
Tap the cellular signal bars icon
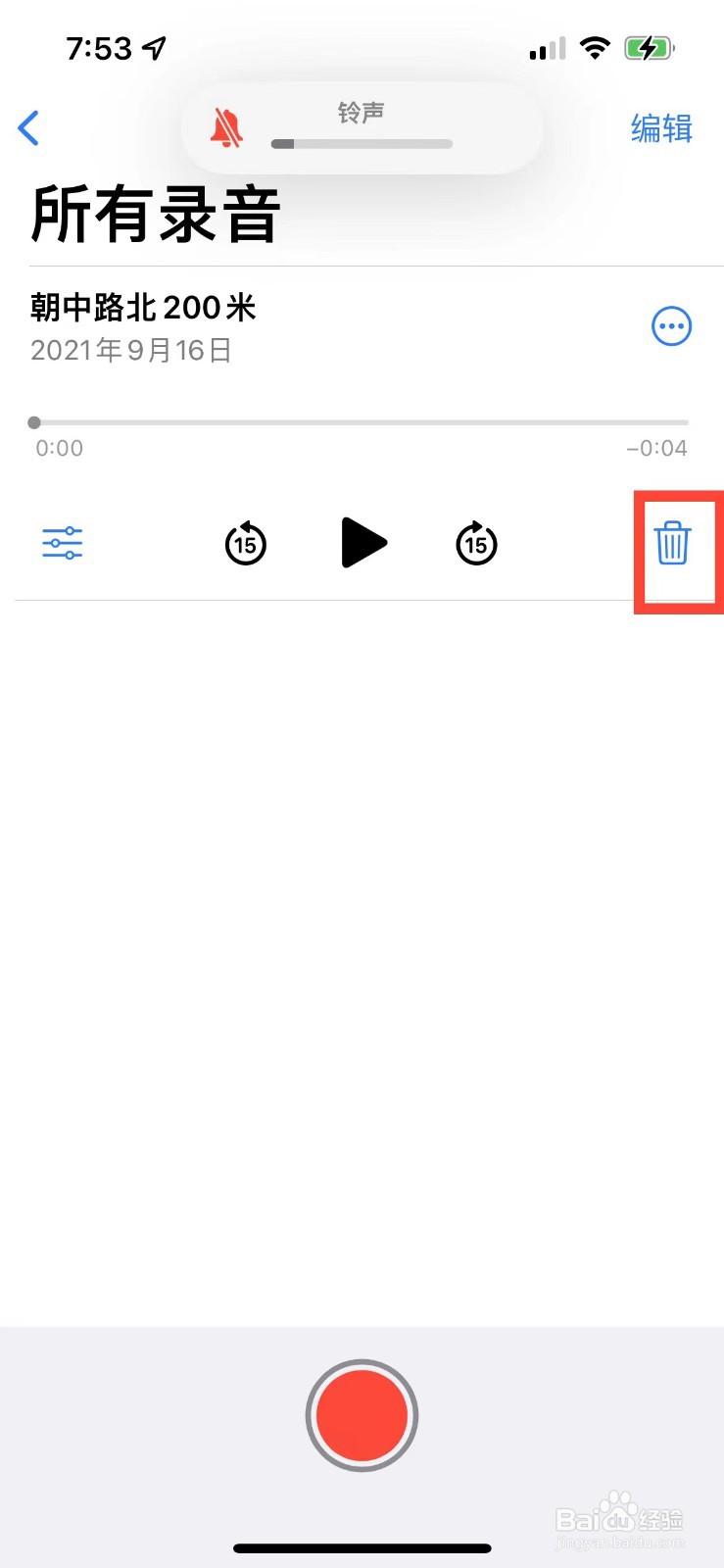[x=547, y=47]
